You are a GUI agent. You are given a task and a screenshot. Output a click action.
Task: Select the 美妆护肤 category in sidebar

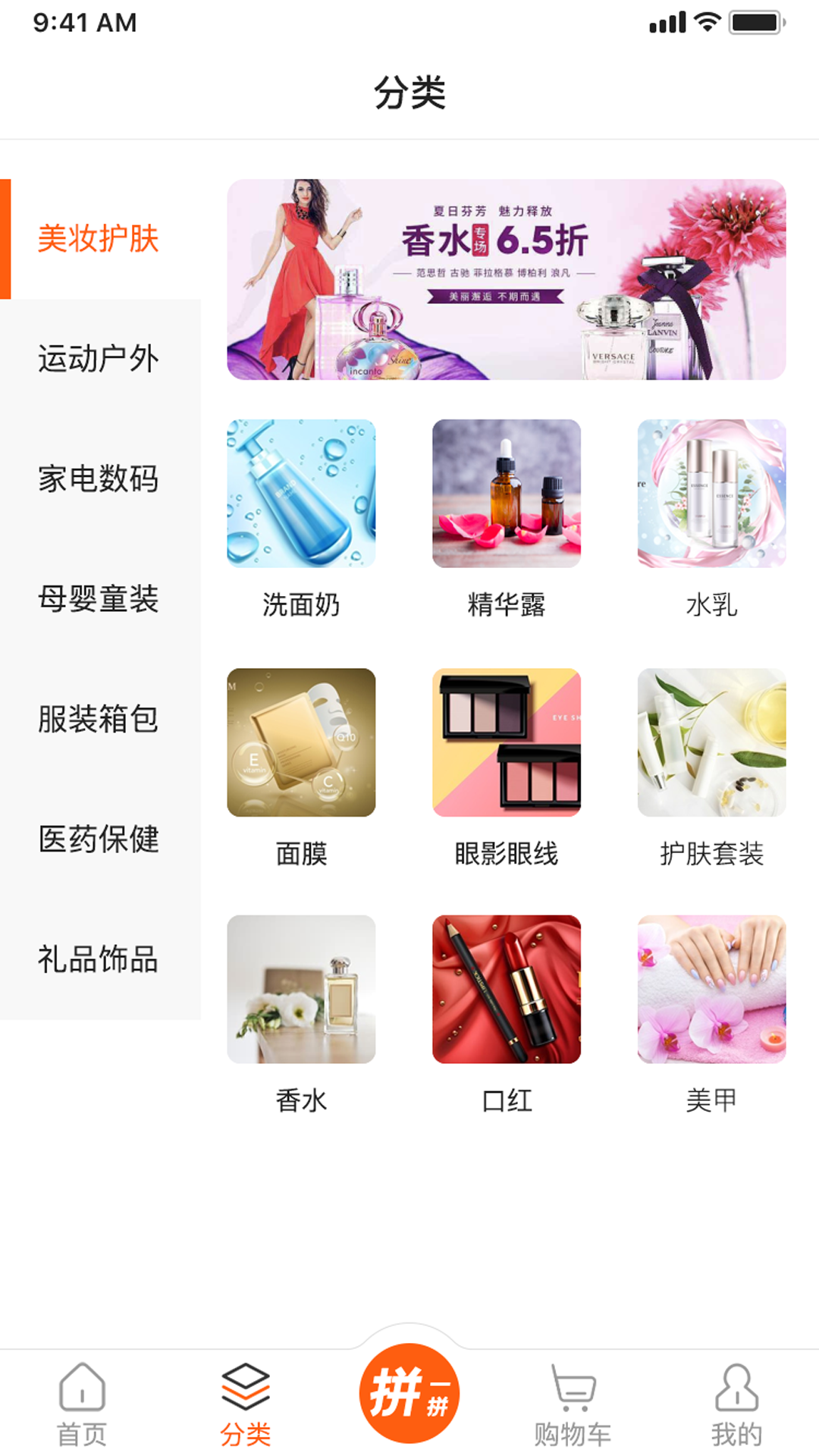99,237
